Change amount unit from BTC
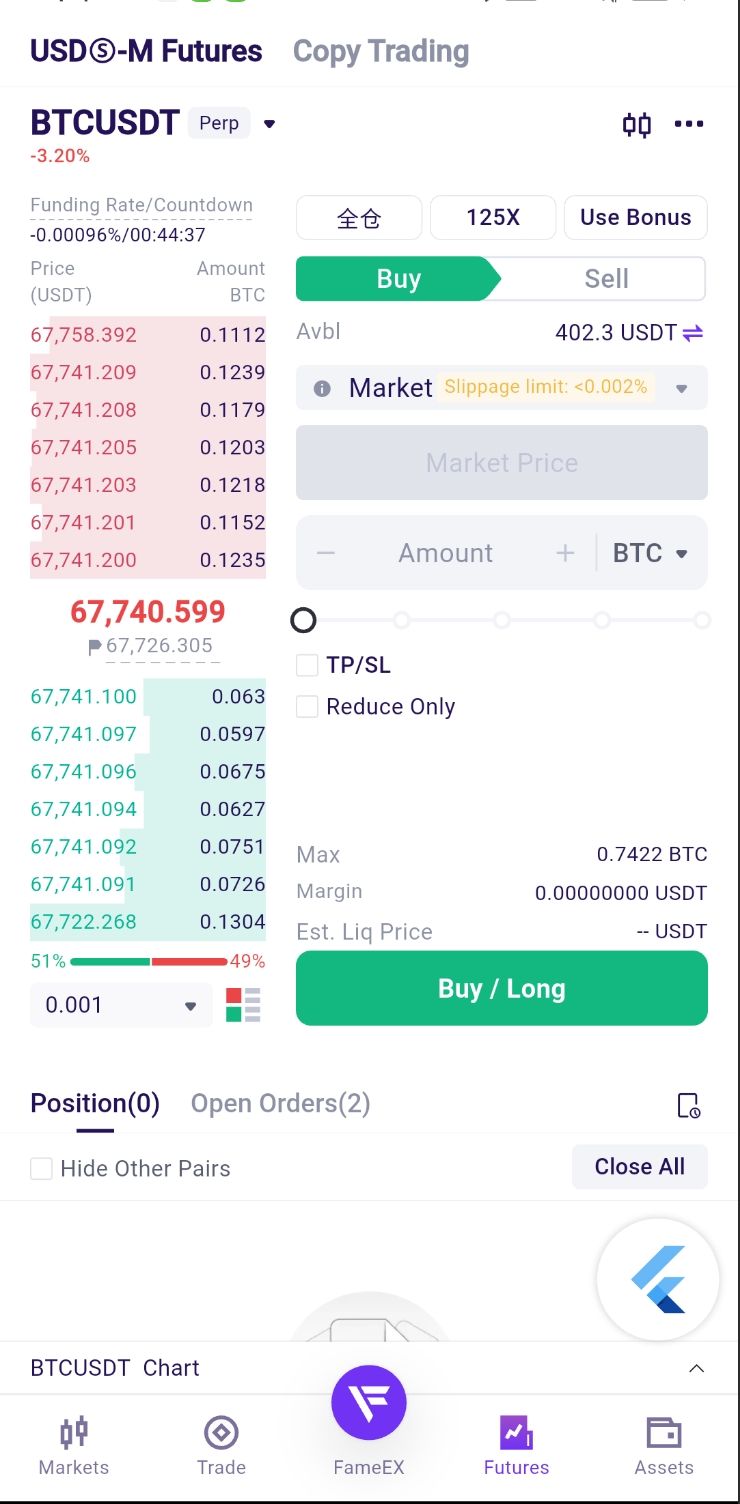The image size is (740, 1504). [650, 553]
